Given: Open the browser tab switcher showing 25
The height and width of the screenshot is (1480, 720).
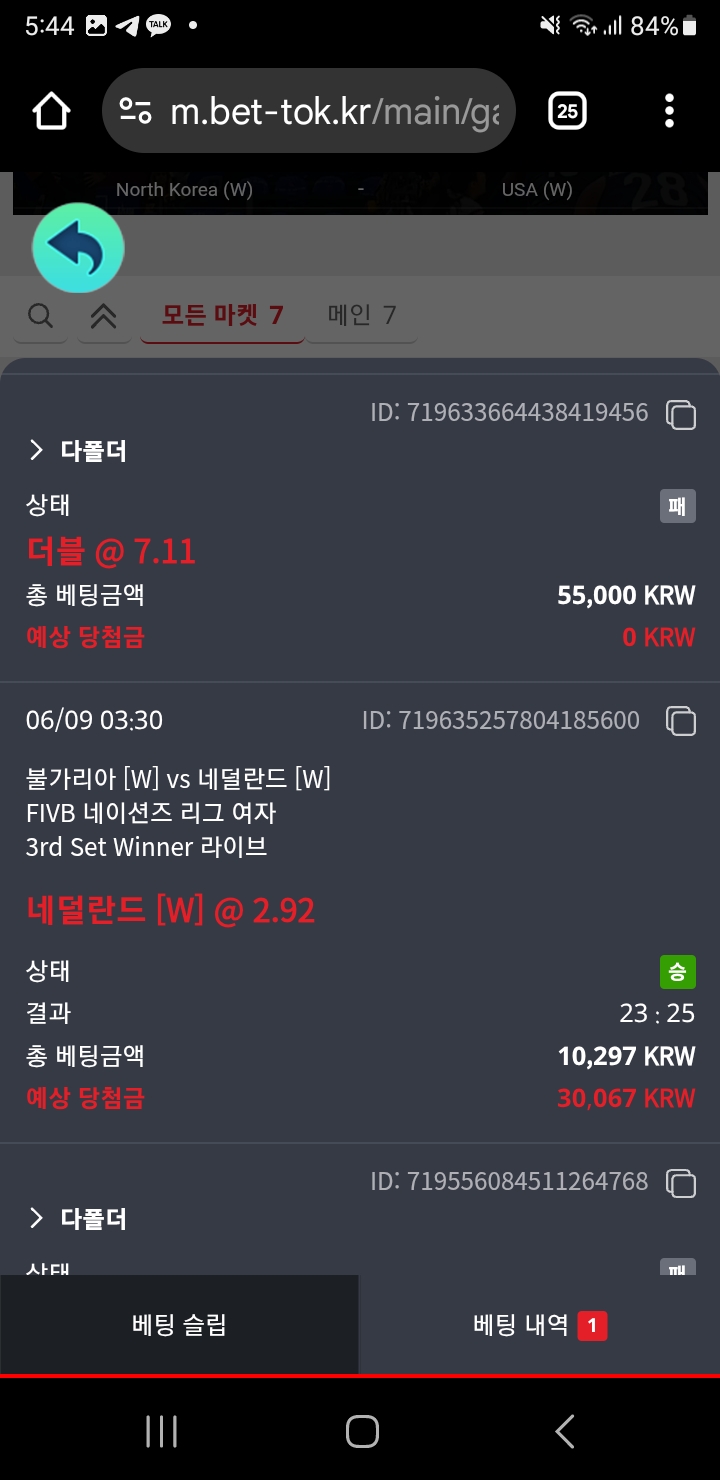Looking at the screenshot, I should pos(568,111).
